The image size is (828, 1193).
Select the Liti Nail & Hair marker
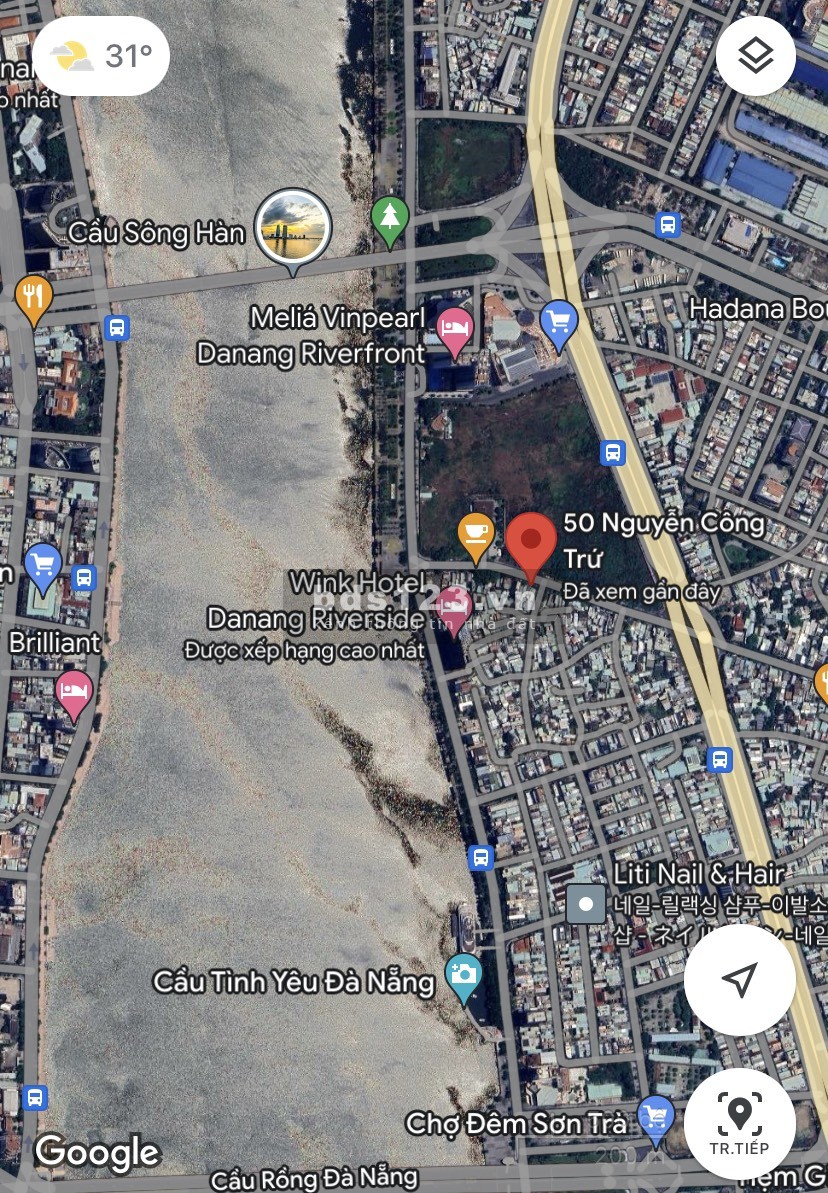click(x=585, y=904)
